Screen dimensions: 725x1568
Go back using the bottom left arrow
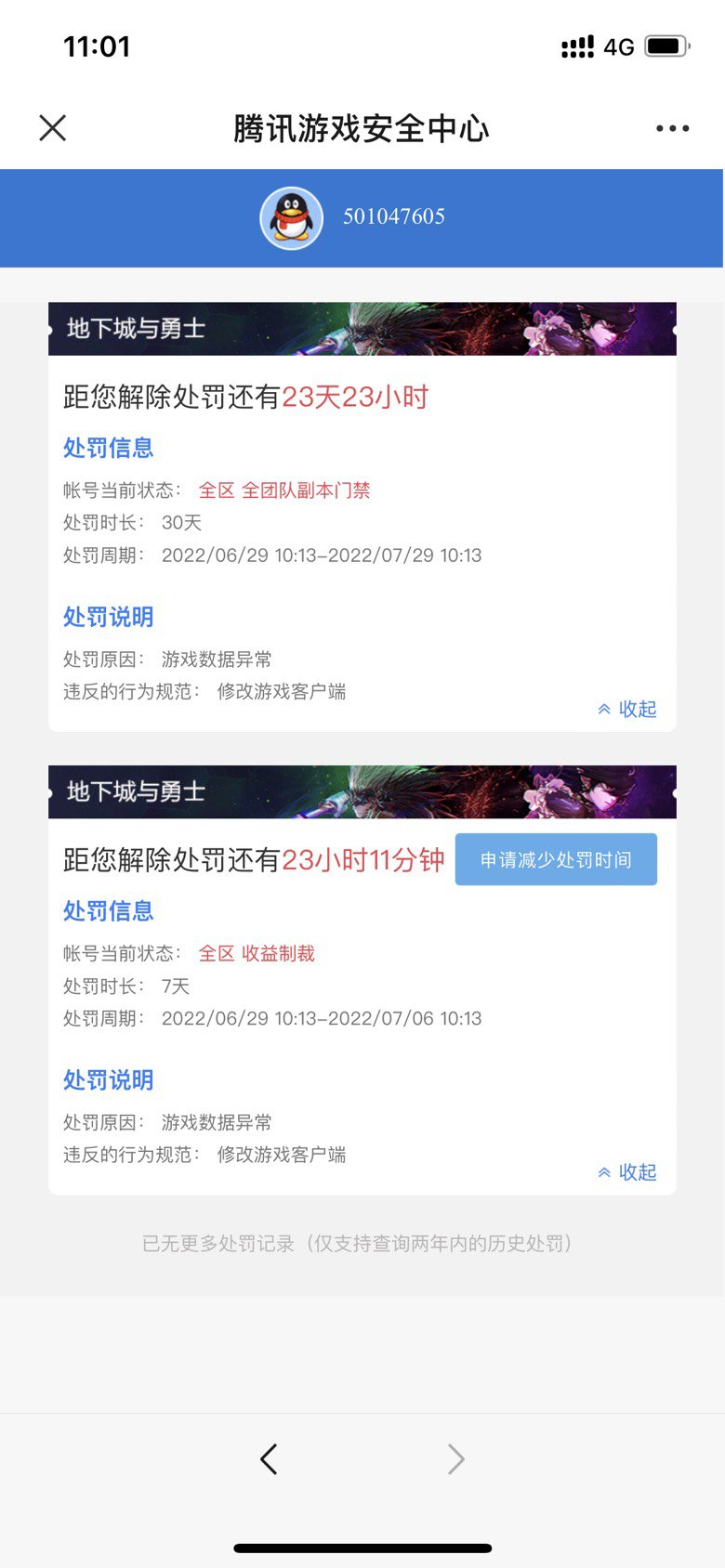click(269, 1459)
